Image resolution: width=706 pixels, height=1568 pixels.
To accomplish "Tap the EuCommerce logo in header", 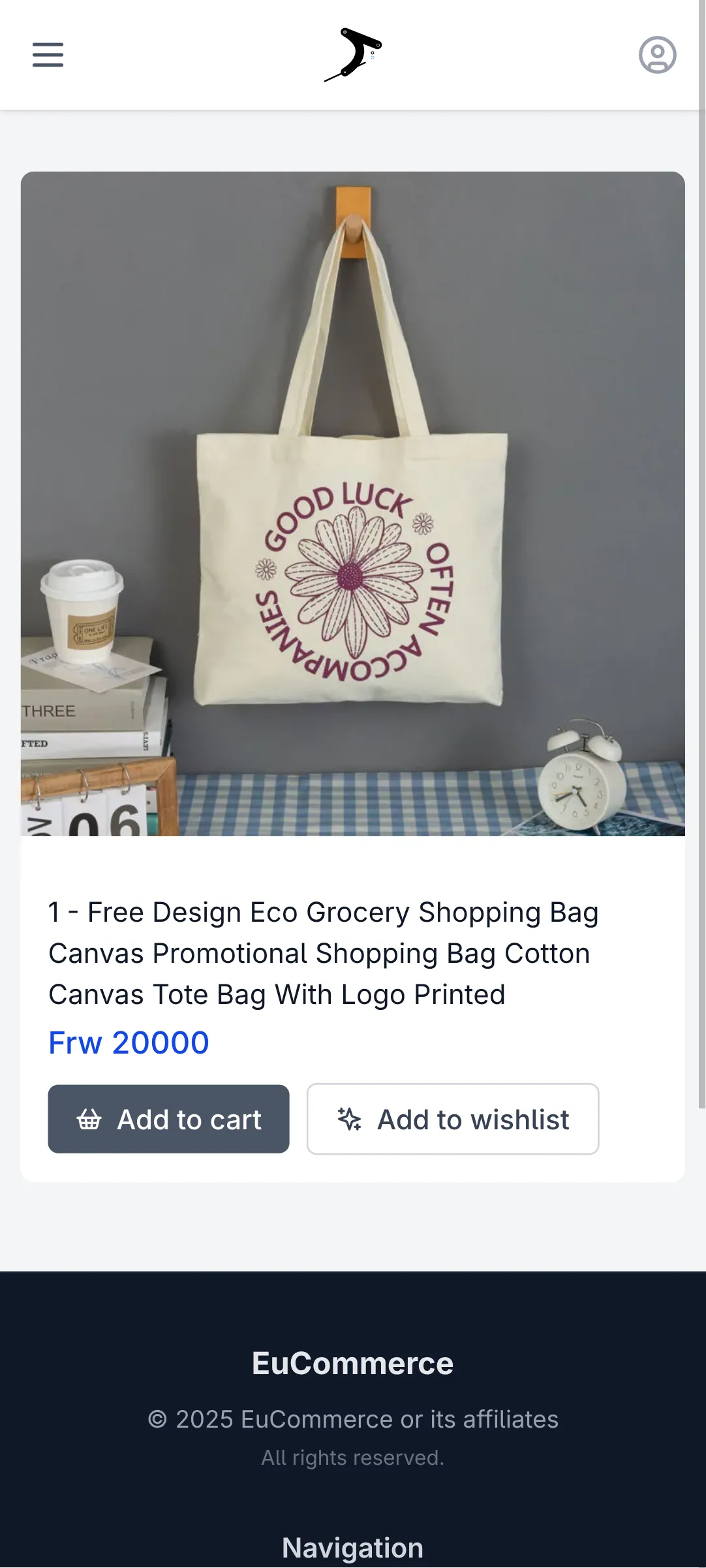I will click(x=353, y=55).
